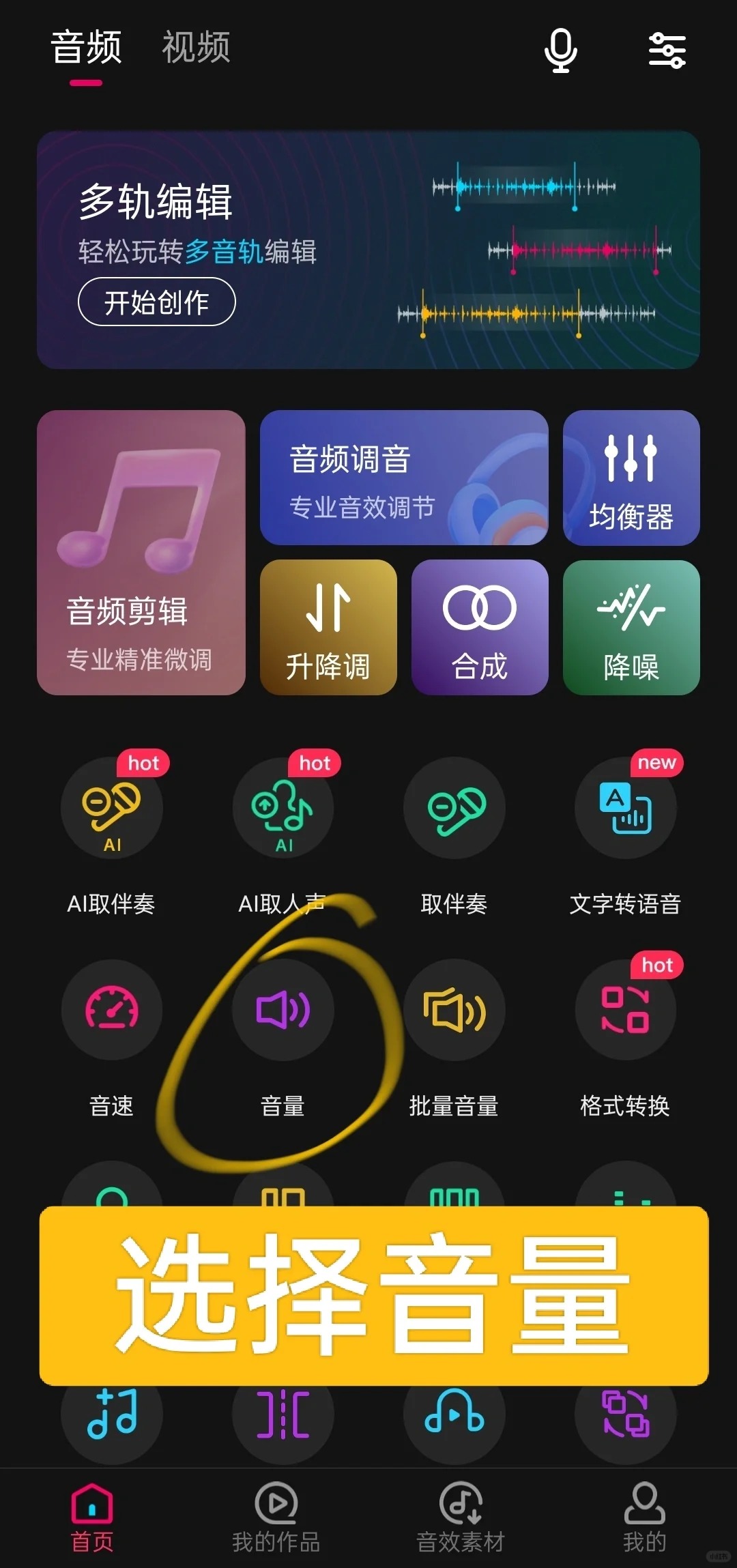
Task: Open the 升降调 tile
Action: [x=328, y=628]
